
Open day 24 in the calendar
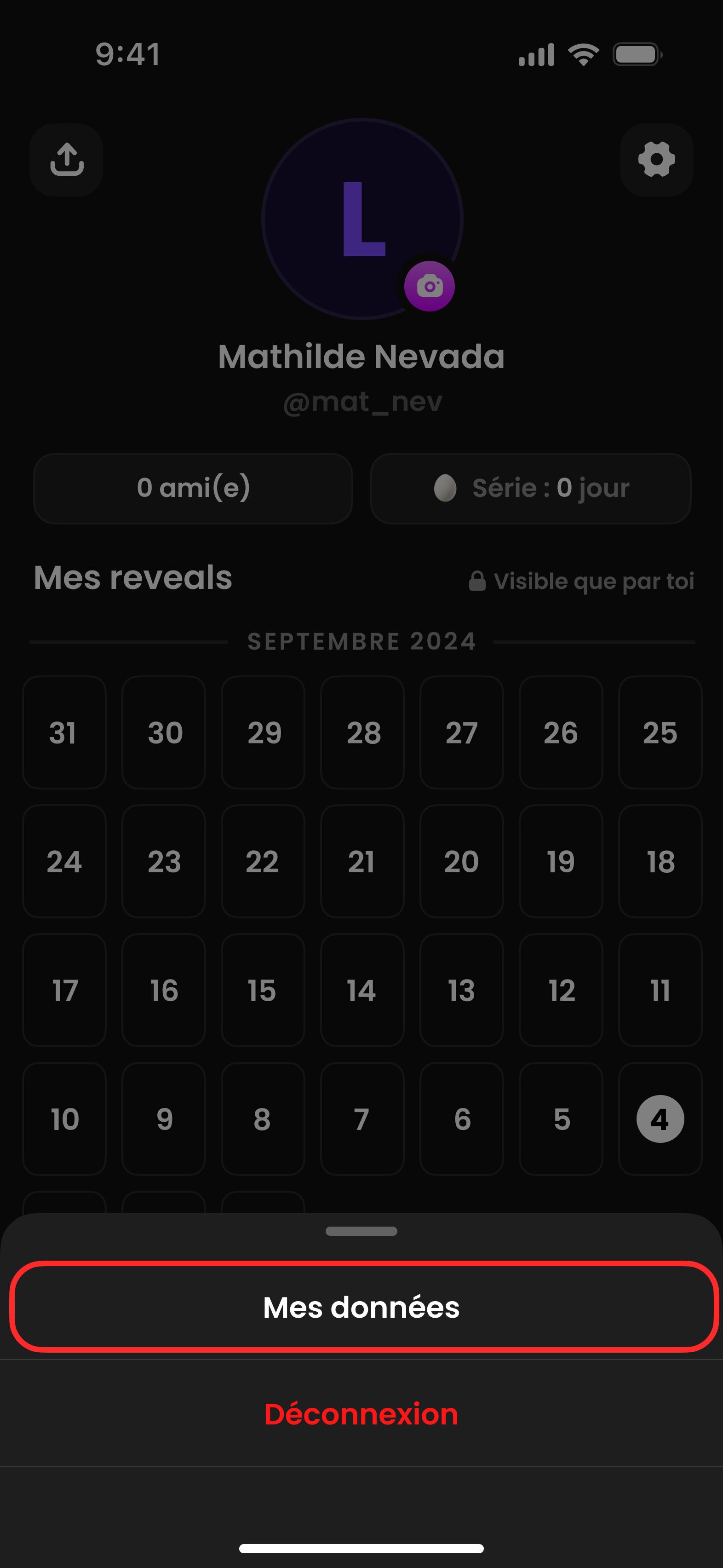coord(64,861)
